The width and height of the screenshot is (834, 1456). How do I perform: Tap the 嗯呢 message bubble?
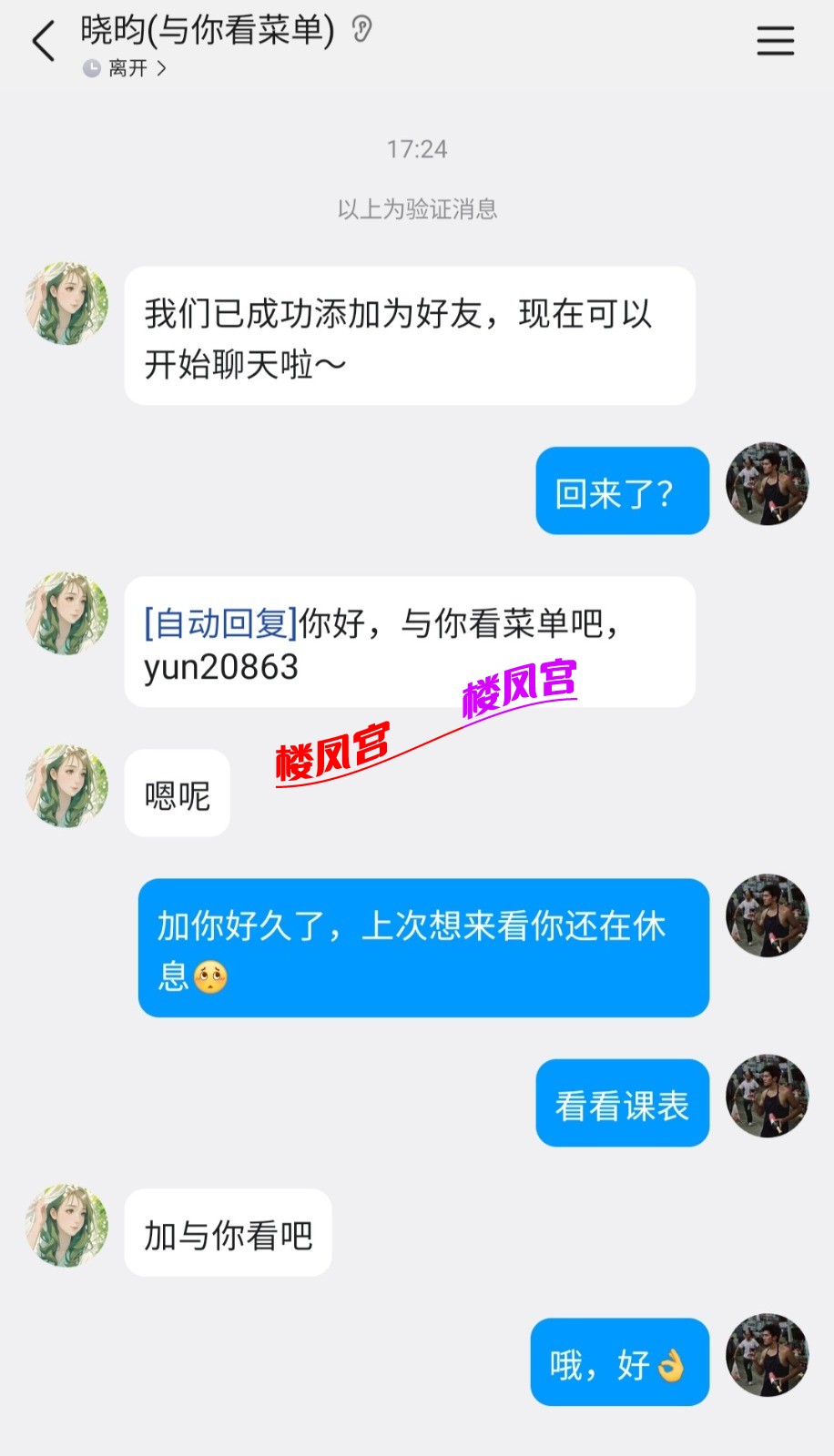point(177,792)
